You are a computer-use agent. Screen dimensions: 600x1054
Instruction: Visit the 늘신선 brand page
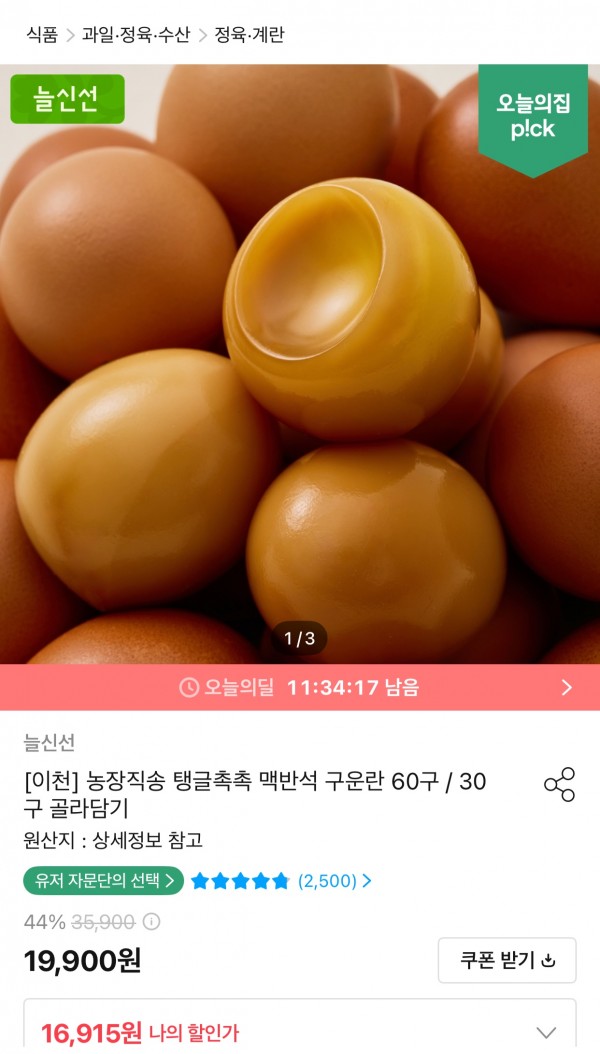pyautogui.click(x=49, y=743)
